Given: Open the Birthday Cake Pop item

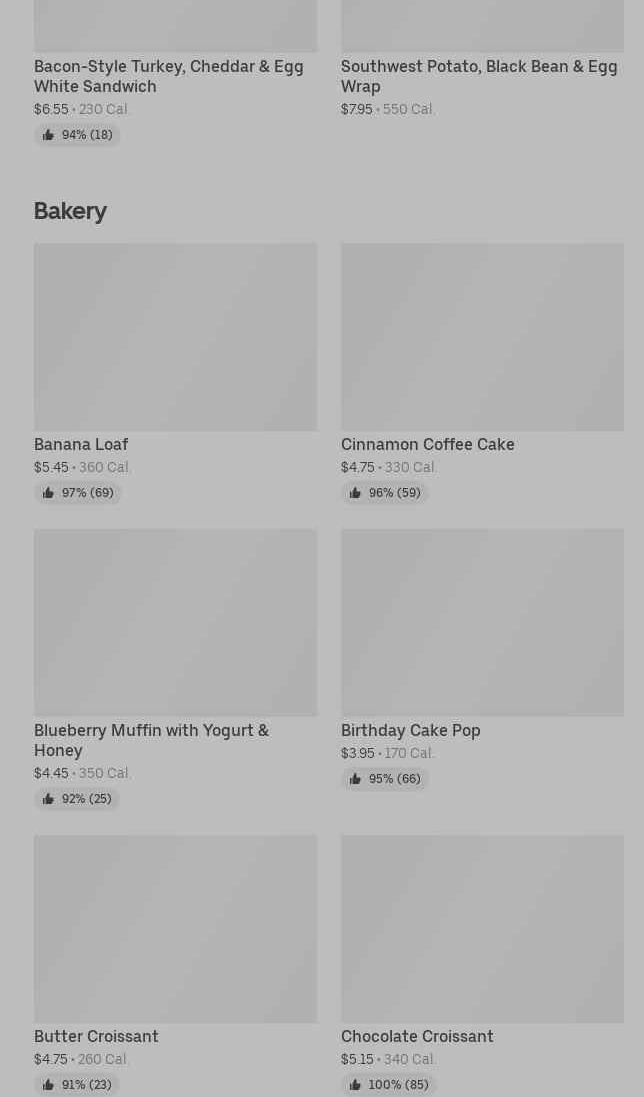Looking at the screenshot, I should pos(482,623).
